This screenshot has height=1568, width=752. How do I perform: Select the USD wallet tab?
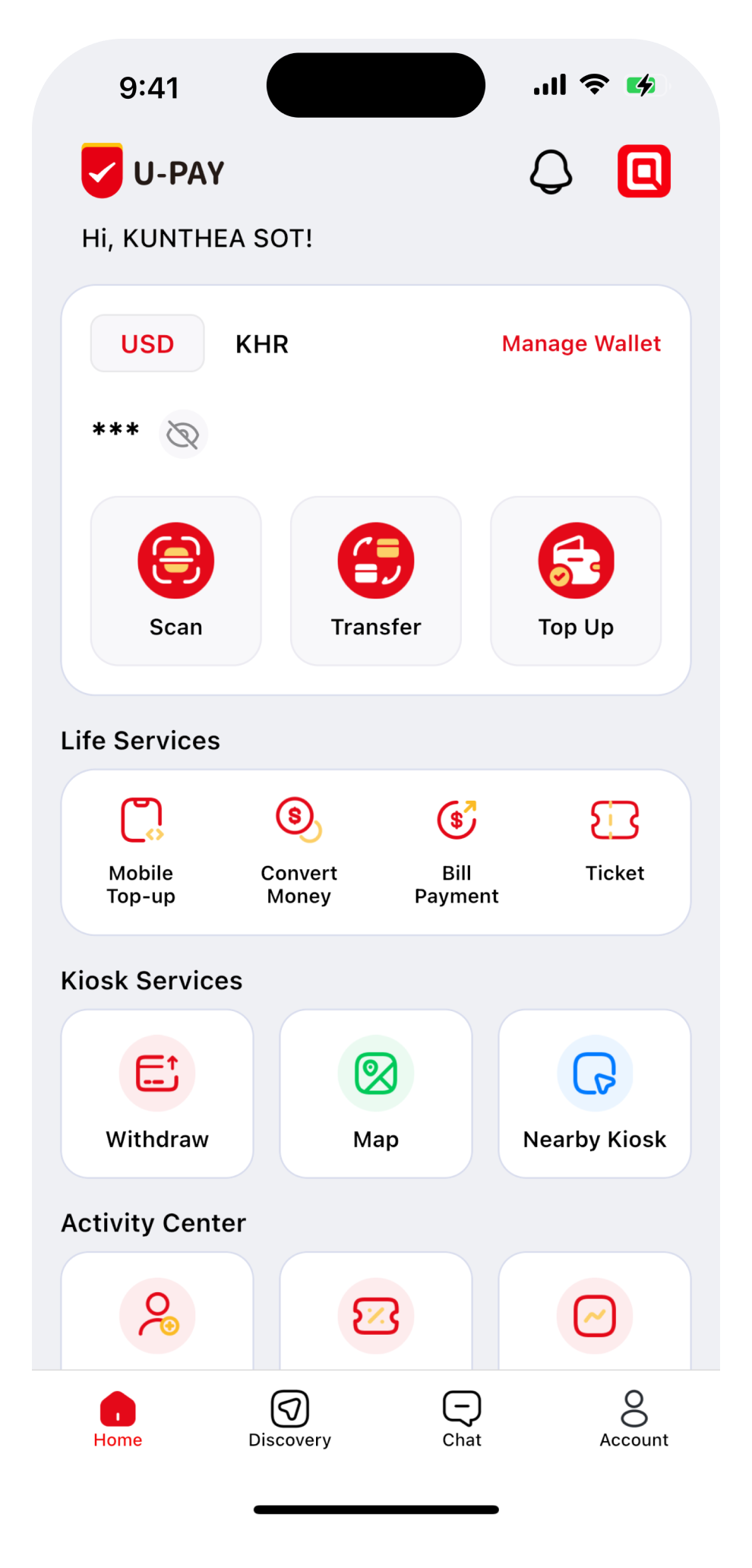[x=147, y=344]
